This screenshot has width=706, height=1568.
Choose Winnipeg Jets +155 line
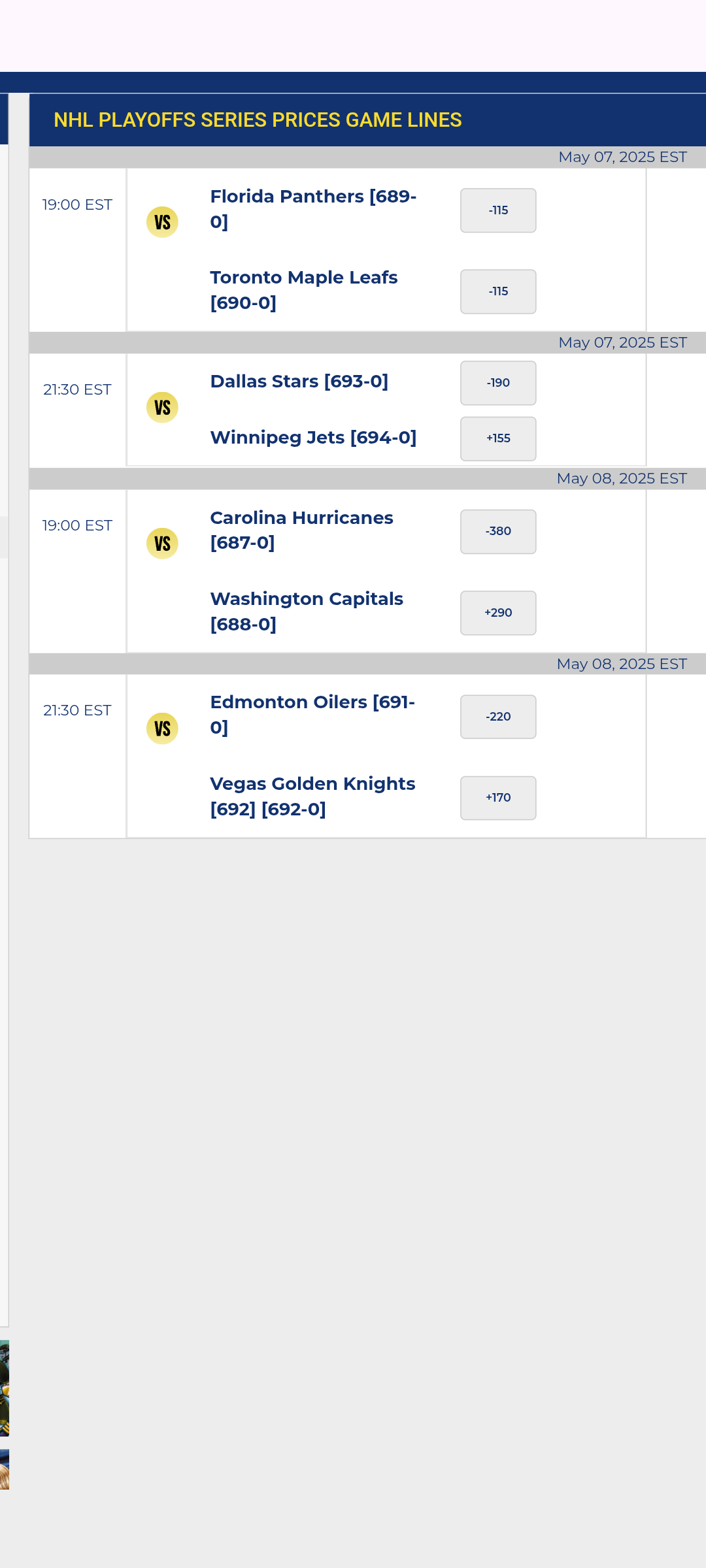(498, 438)
